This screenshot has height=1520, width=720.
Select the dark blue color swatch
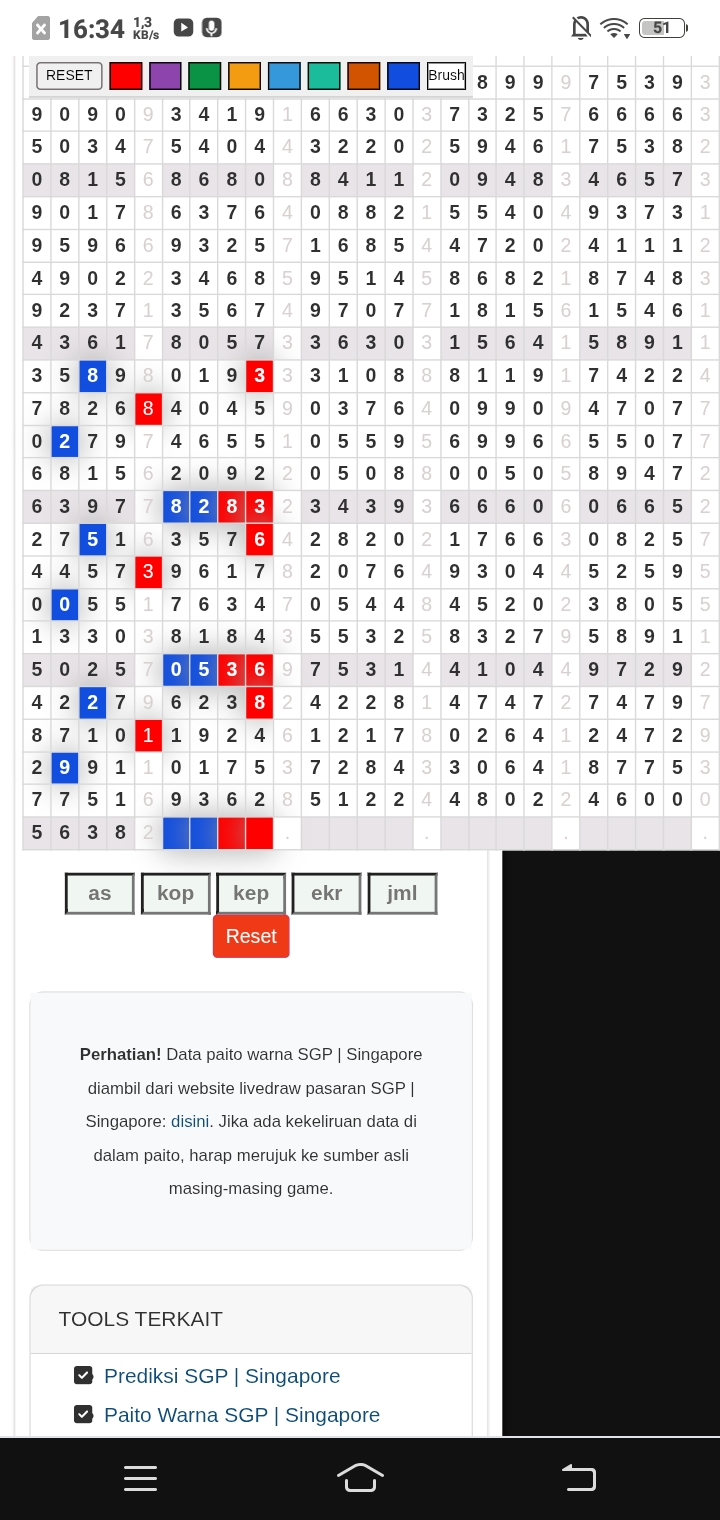pos(403,76)
